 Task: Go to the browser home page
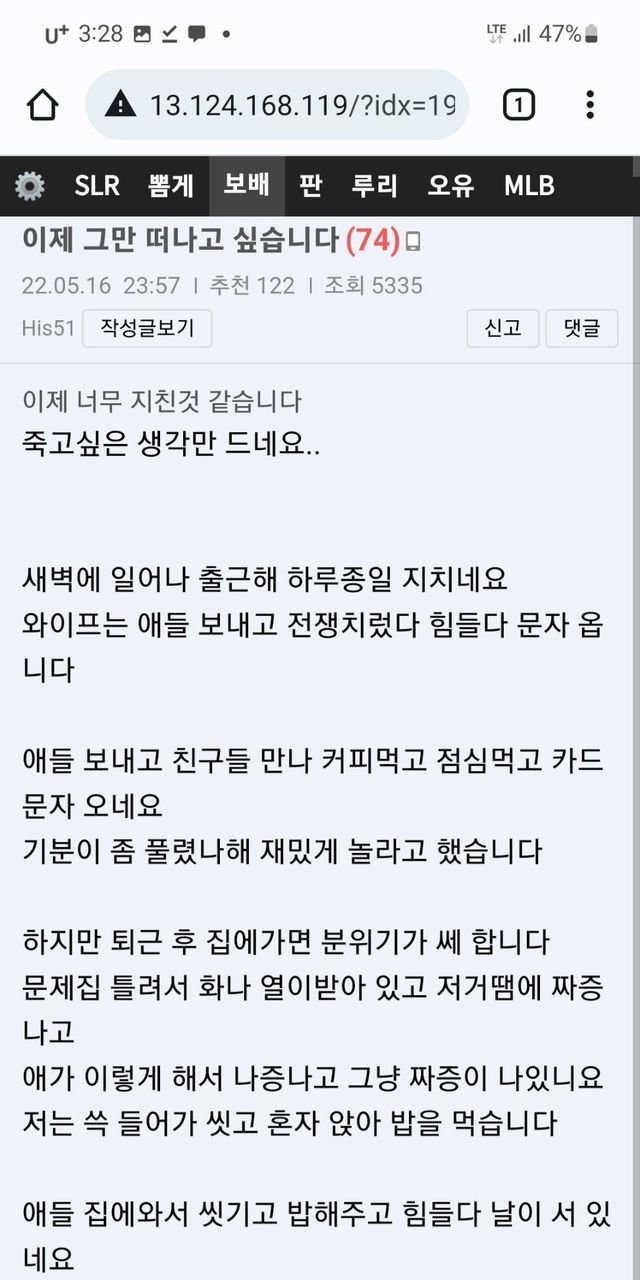(x=43, y=104)
